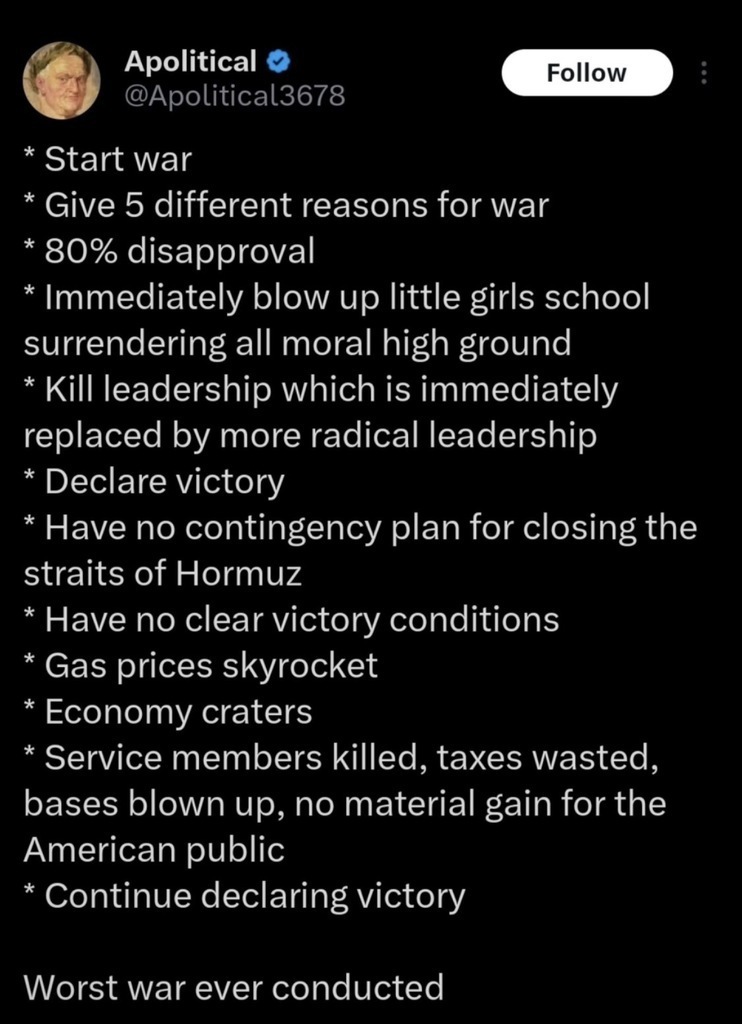
Task: Follow the Apolitical account
Action: [587, 73]
